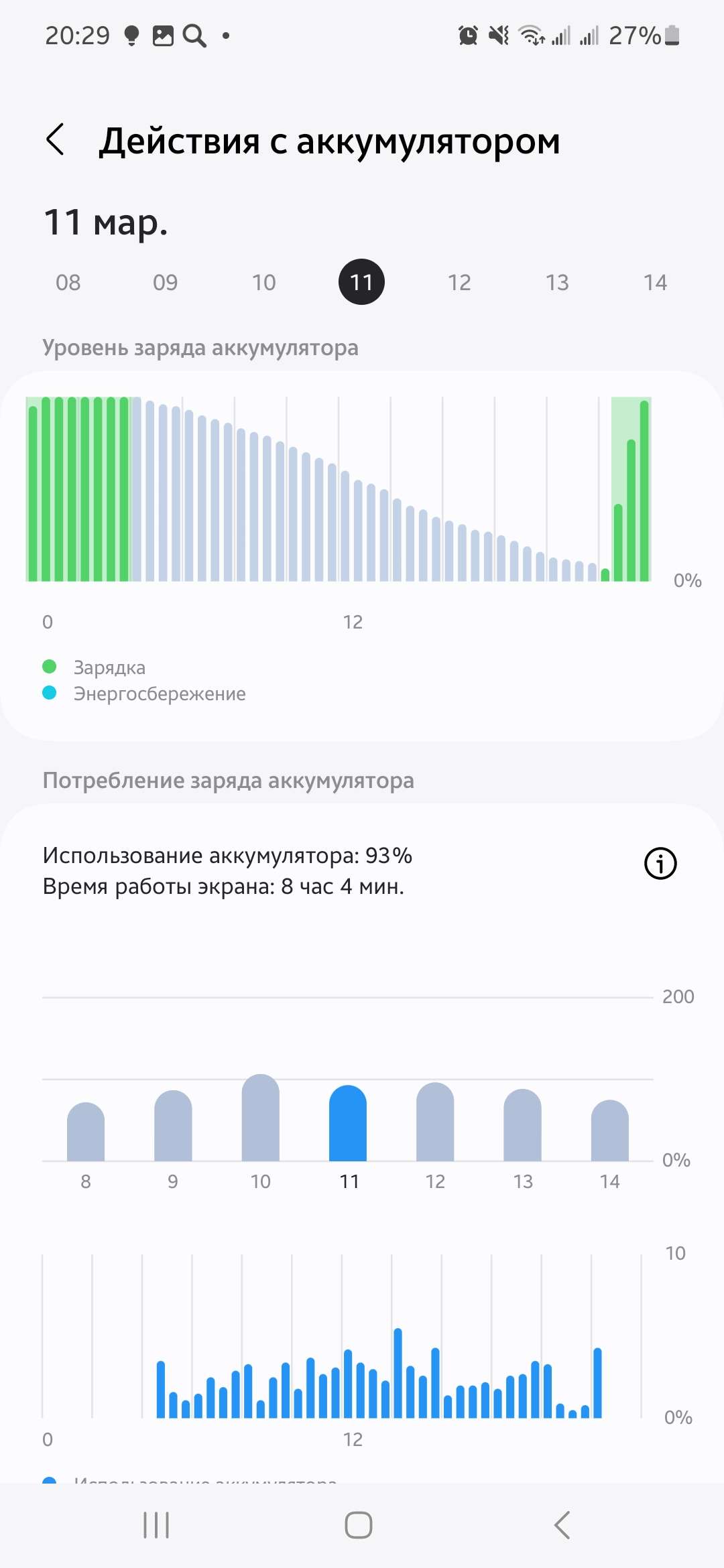Tap the day 10 usage bar
This screenshot has width=724, height=1568.
click(x=260, y=1118)
